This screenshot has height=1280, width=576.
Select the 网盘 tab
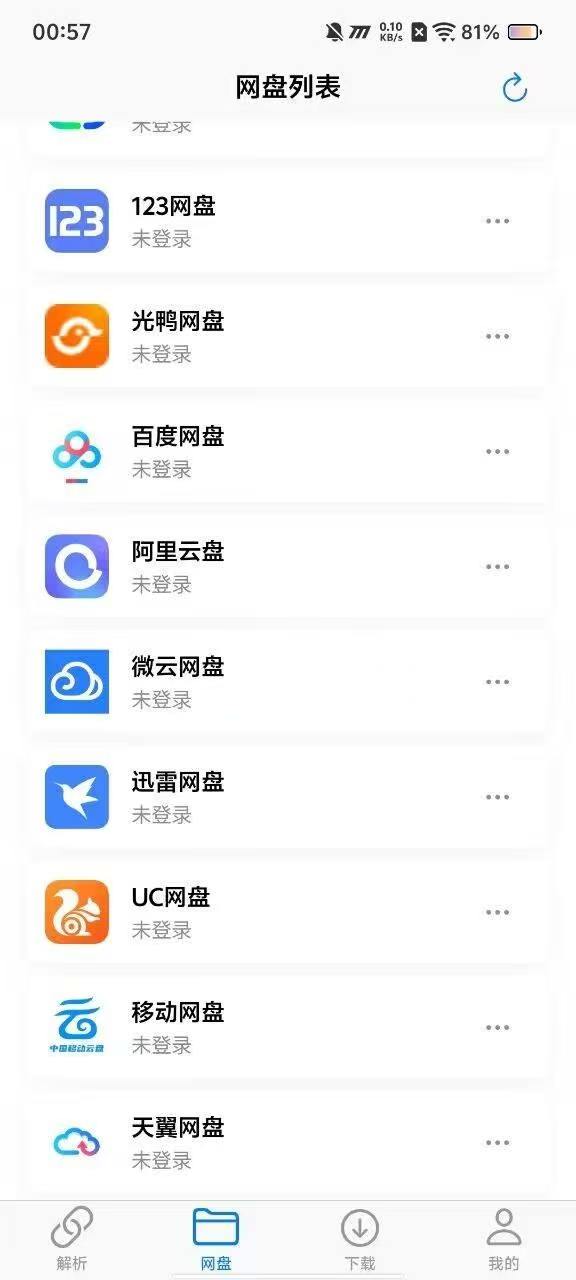click(x=216, y=1240)
